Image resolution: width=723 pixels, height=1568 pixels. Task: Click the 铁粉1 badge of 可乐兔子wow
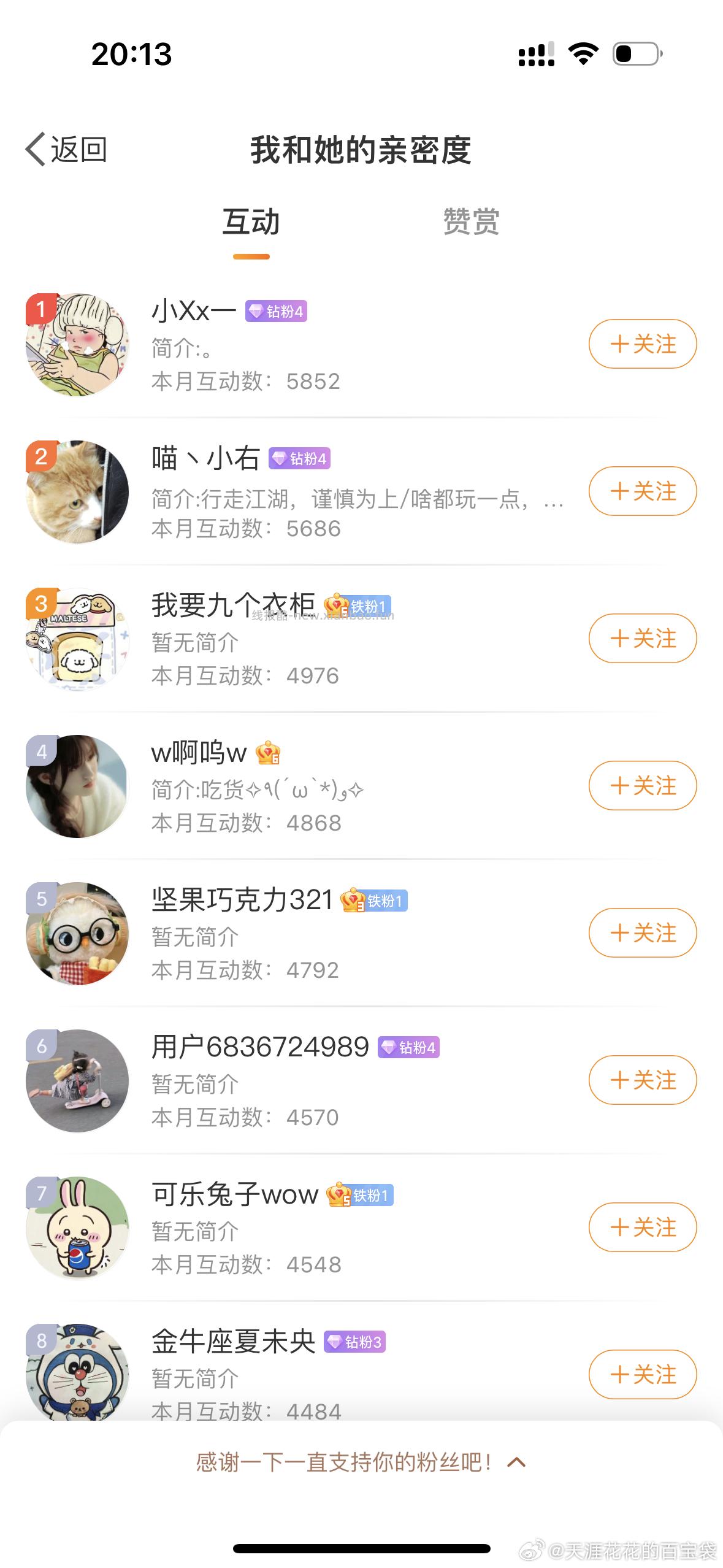(359, 1194)
